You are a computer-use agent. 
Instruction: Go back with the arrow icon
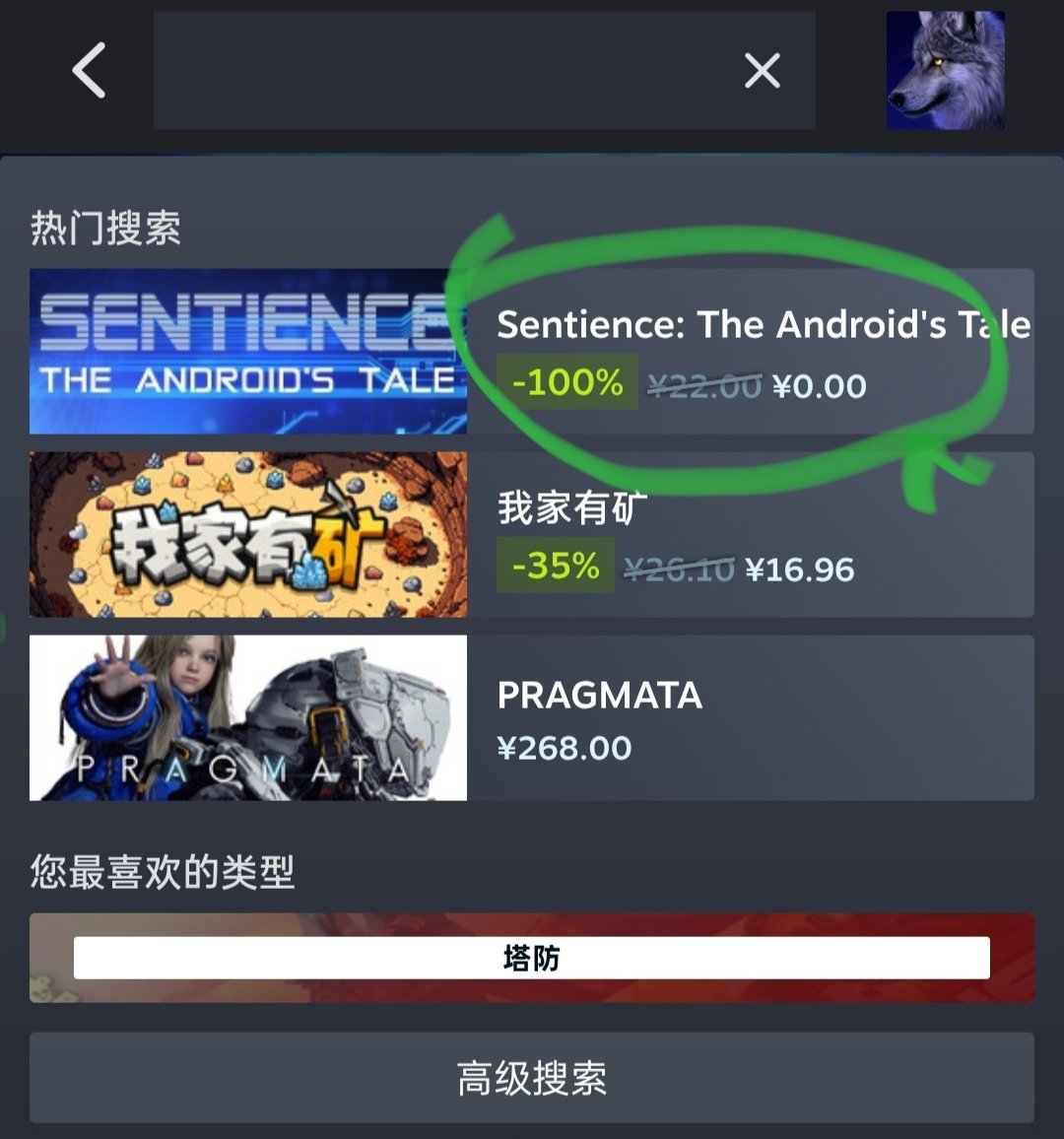click(x=89, y=71)
